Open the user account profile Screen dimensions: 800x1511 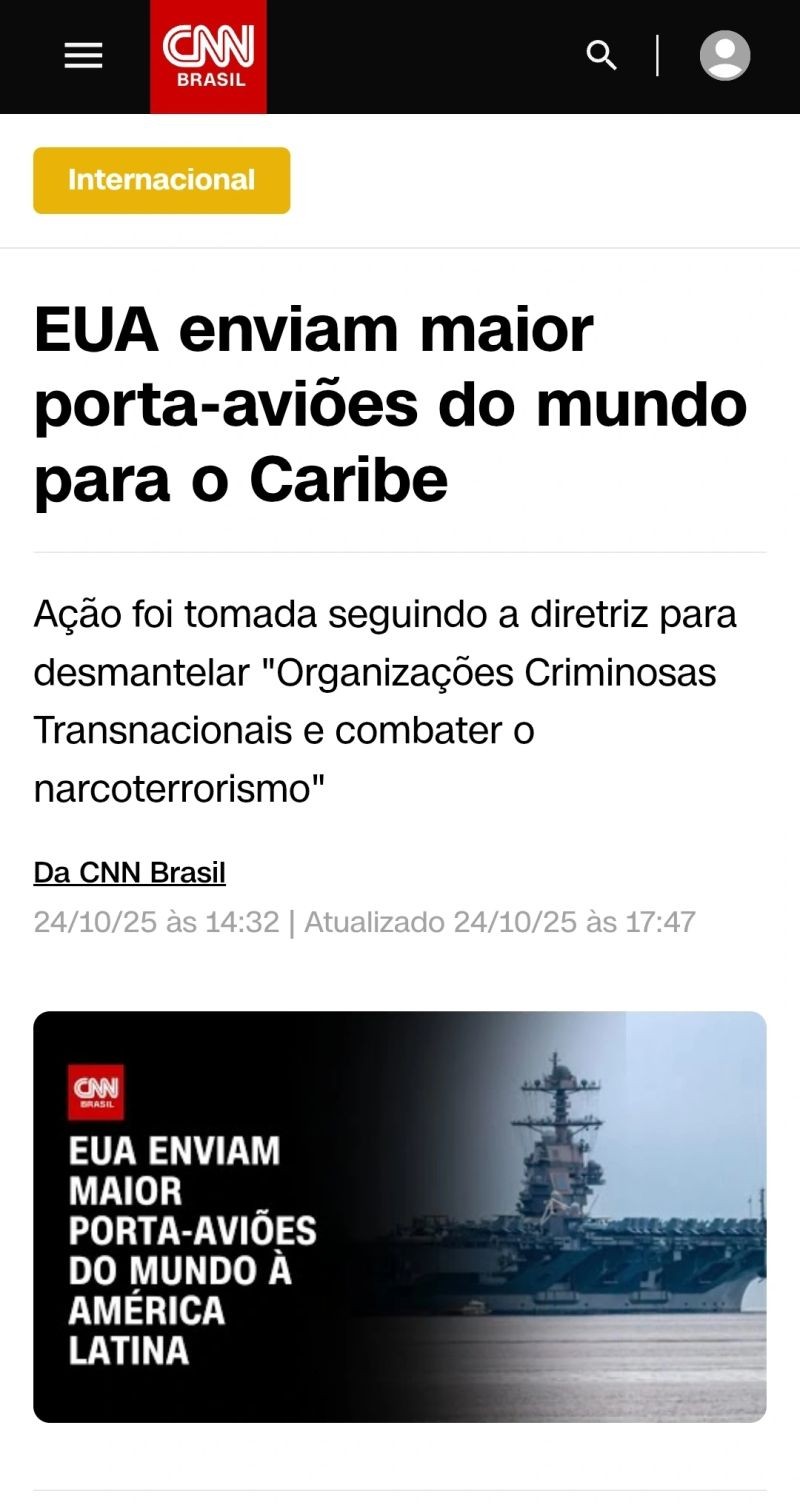click(725, 56)
